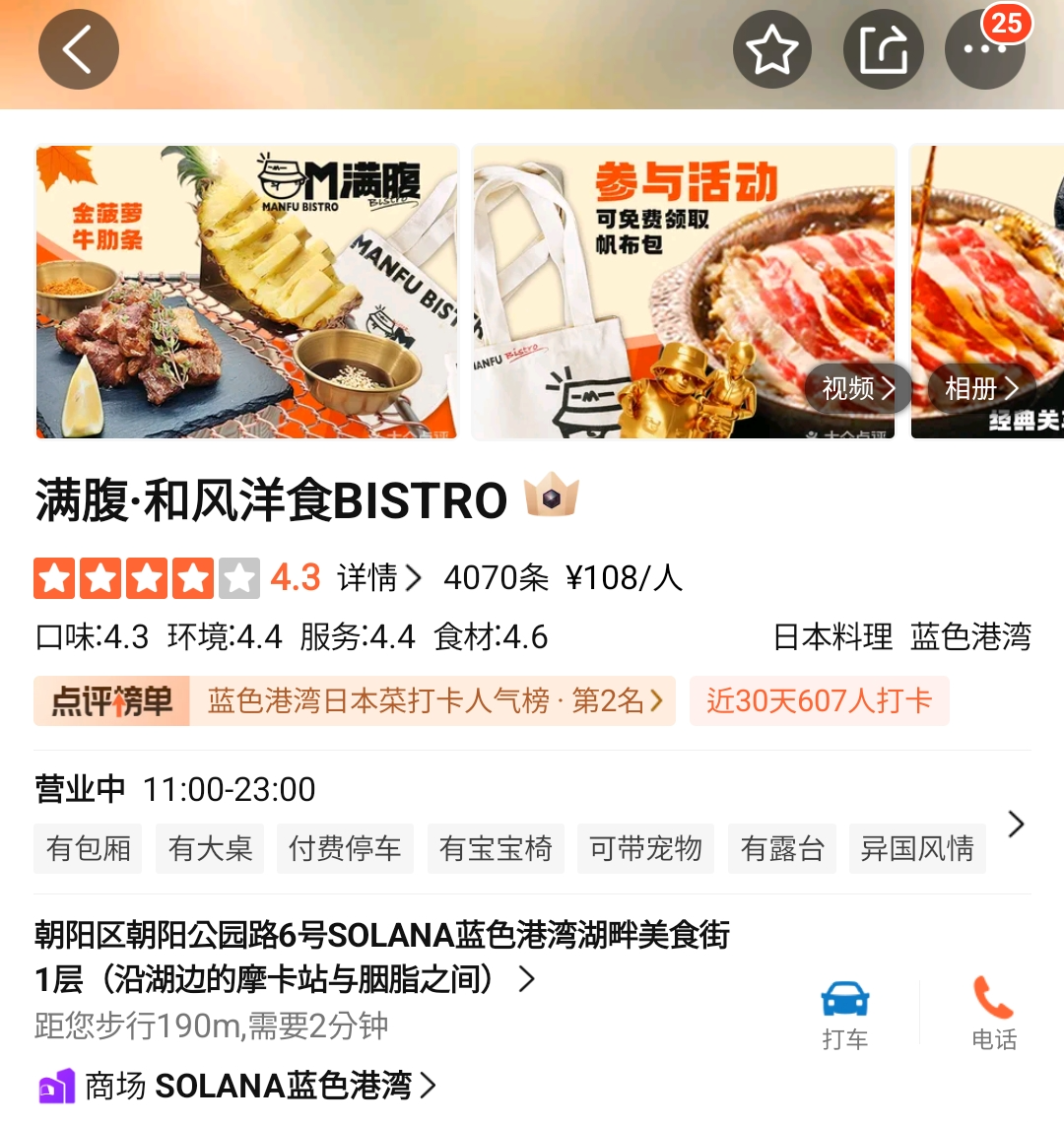Open the 蓝色港湾日本菜打卡人气榜 ranking

pyautogui.click(x=433, y=700)
